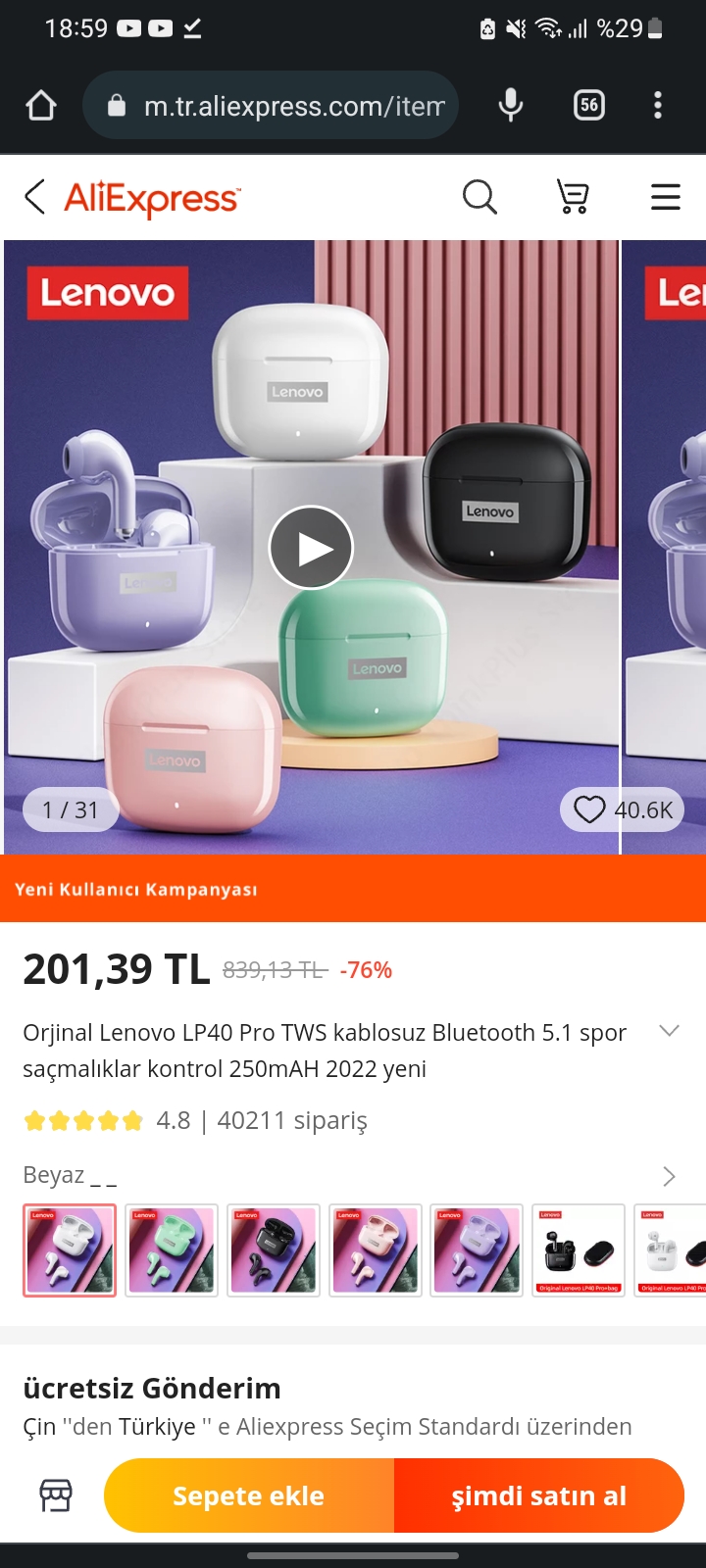Viewport: 706px width, 1568px height.
Task: Go back using the AliExpress back arrow
Action: pyautogui.click(x=35, y=197)
